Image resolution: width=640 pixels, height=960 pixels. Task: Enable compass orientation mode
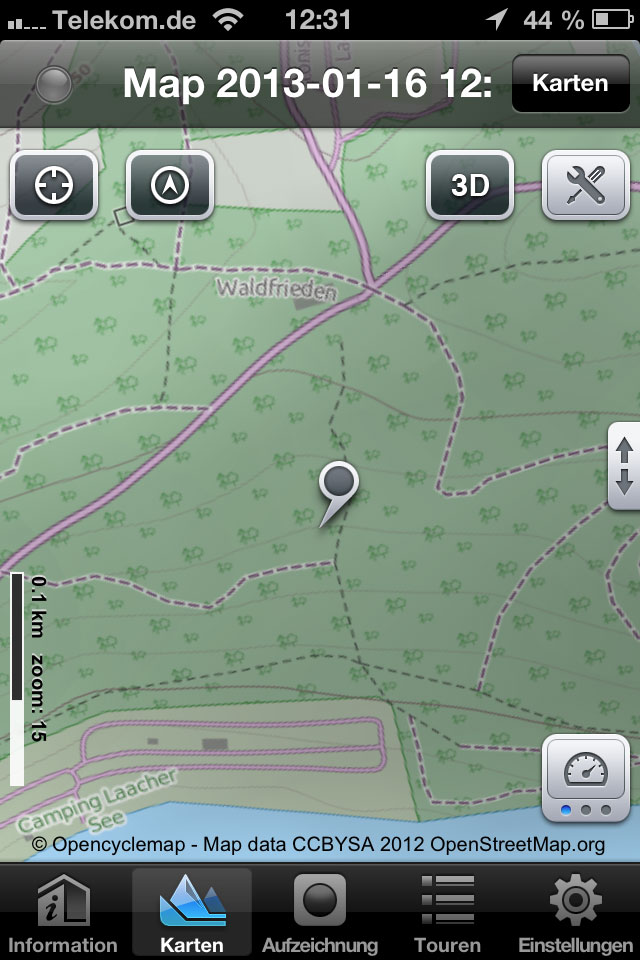coord(170,185)
